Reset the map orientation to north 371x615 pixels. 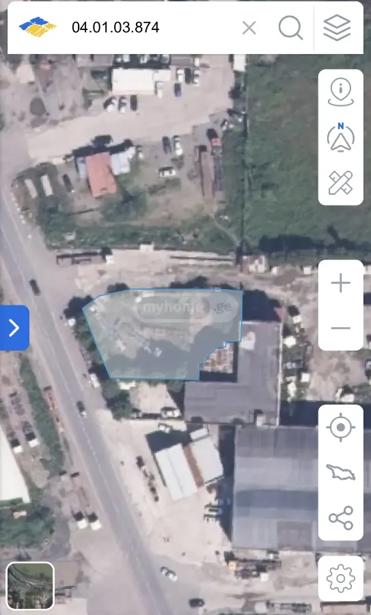(x=340, y=137)
